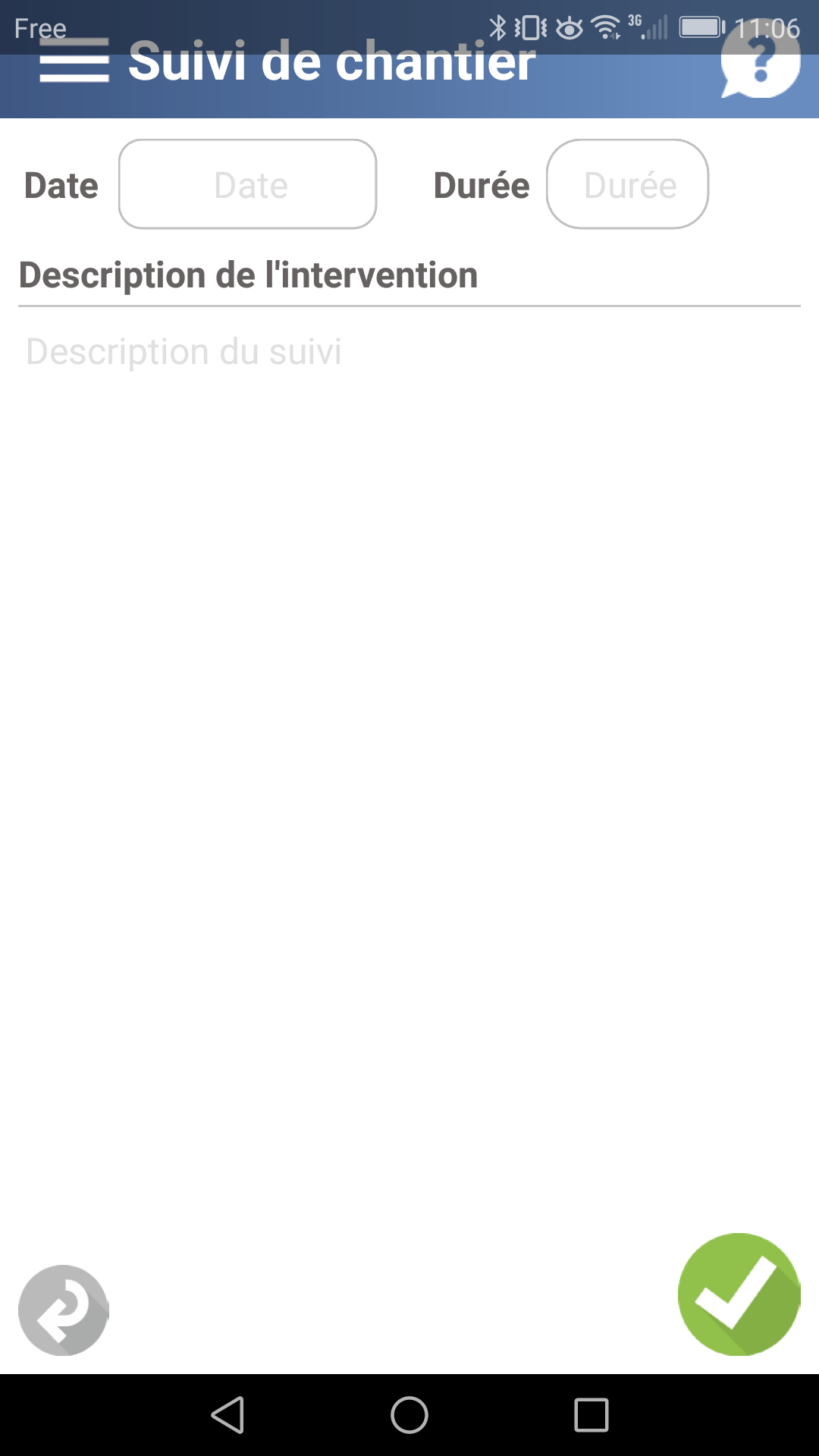
Task: Open the recent apps overview
Action: (x=591, y=1415)
